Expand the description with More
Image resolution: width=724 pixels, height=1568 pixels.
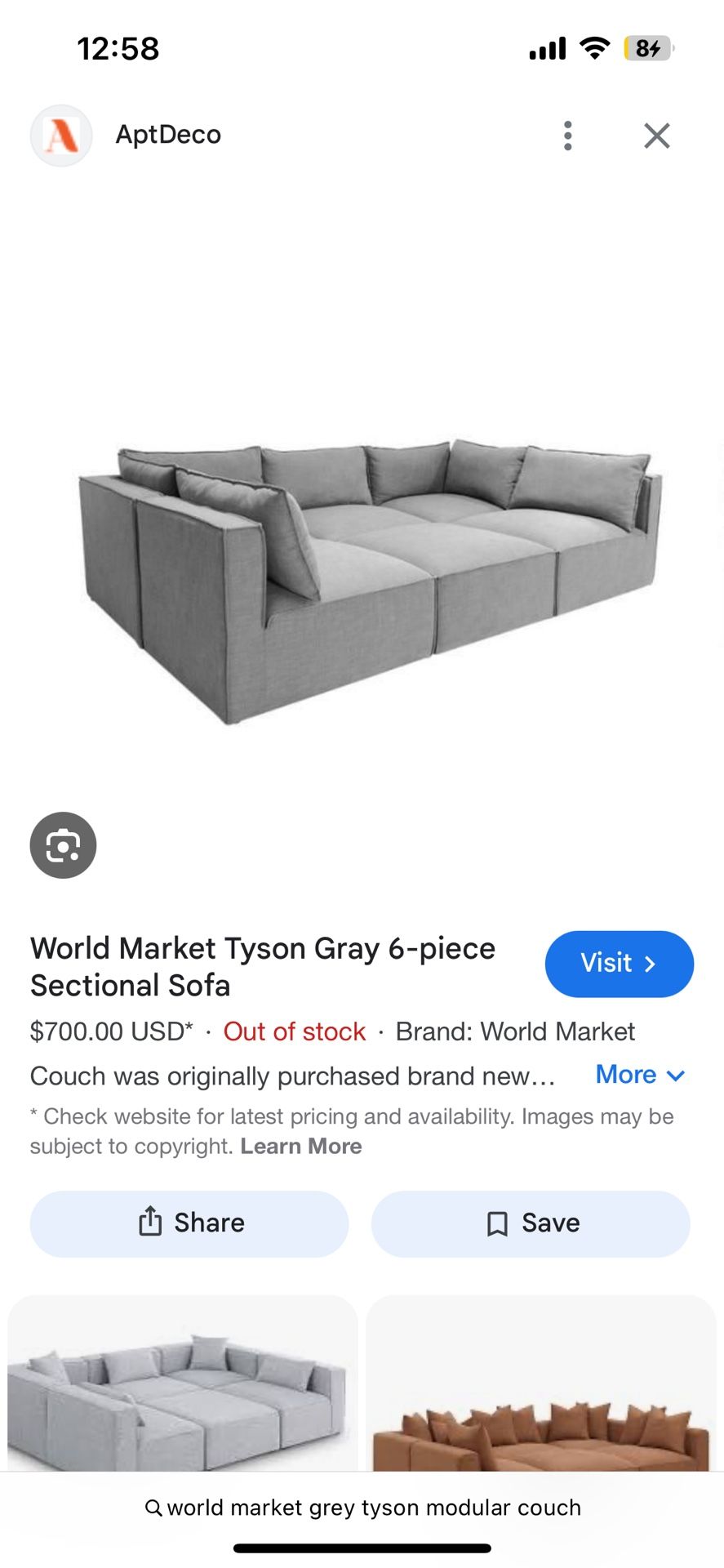tap(640, 1075)
